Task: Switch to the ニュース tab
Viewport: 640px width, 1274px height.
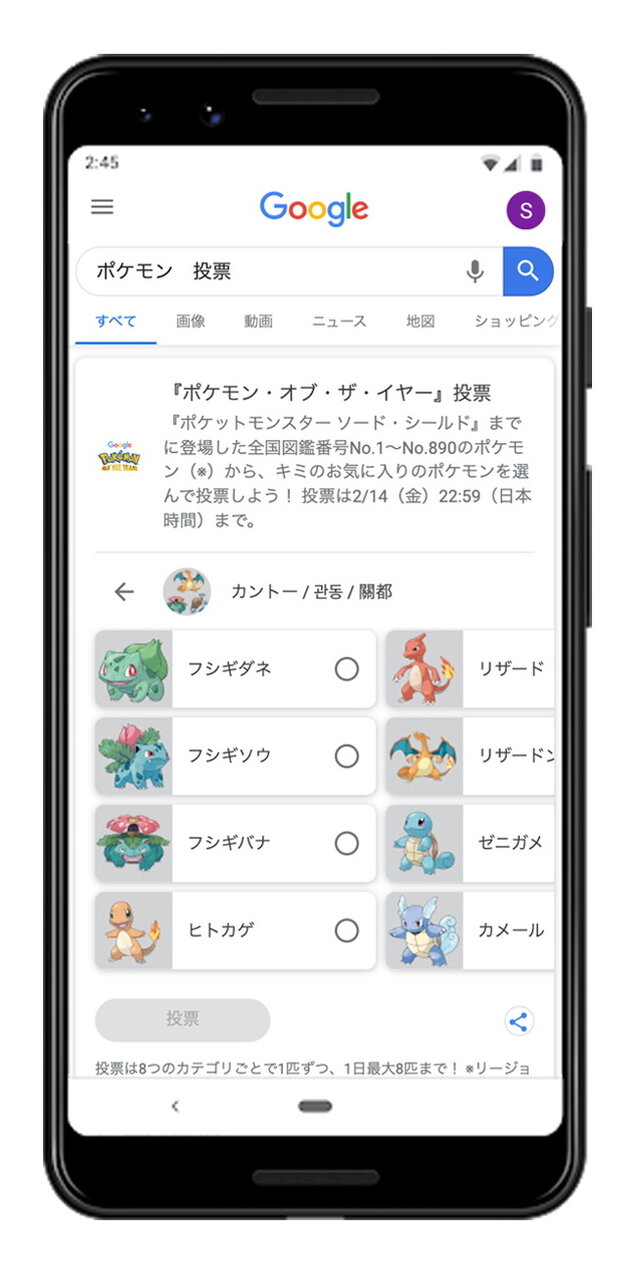Action: (339, 321)
